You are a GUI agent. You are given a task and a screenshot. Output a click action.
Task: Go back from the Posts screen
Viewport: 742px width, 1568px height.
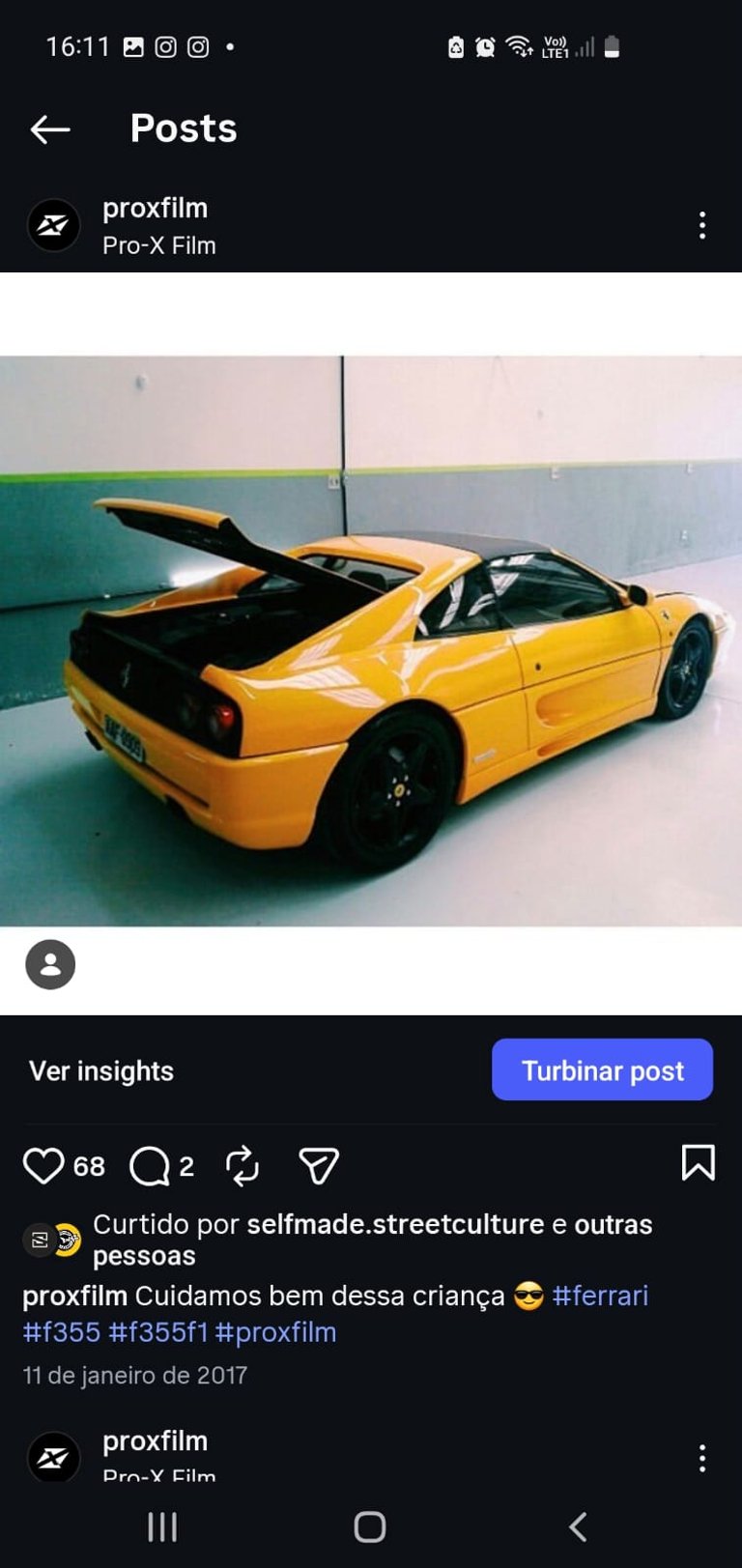pyautogui.click(x=50, y=128)
